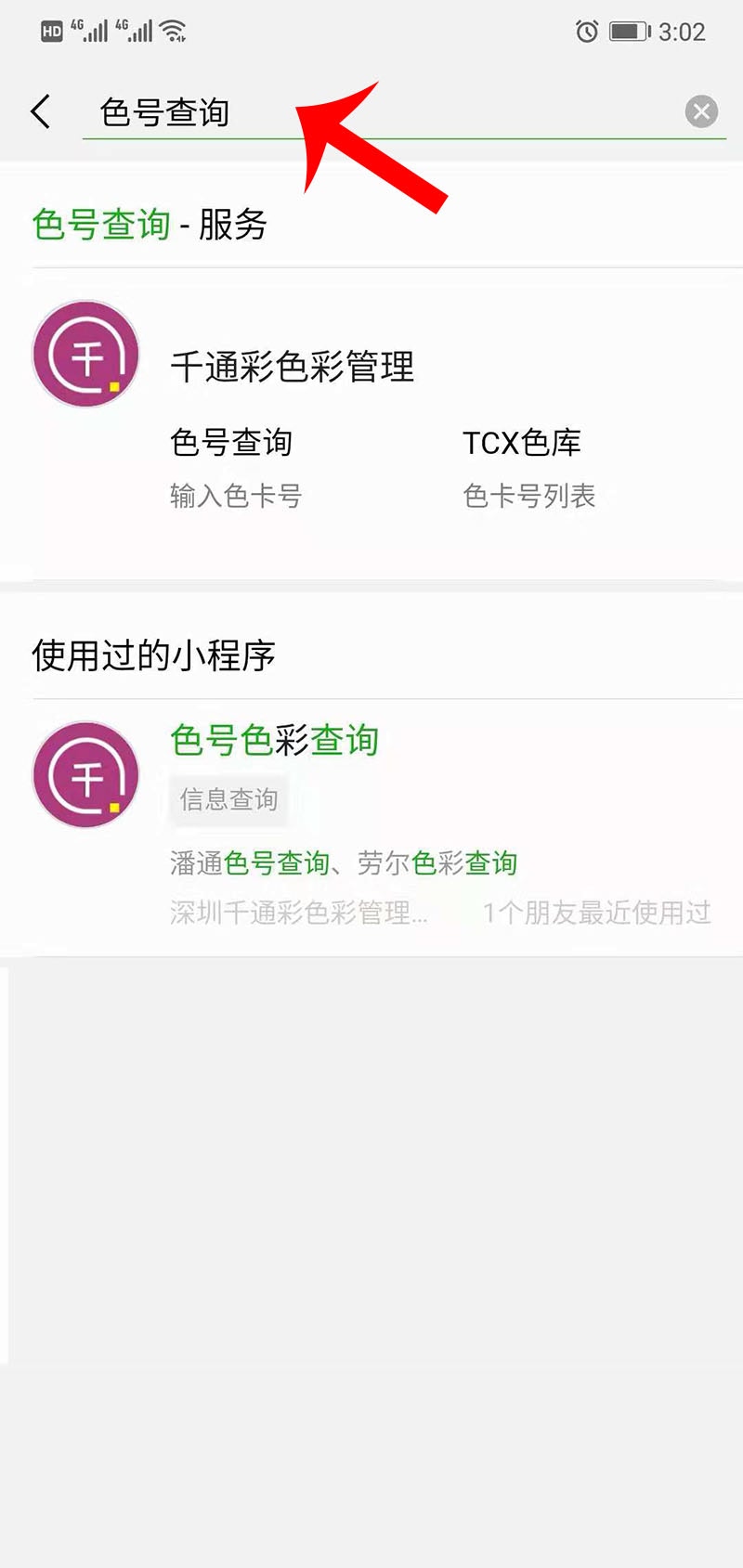This screenshot has width=743, height=1568.
Task: Open the 千通彩色彩管理 service
Action: (x=292, y=367)
